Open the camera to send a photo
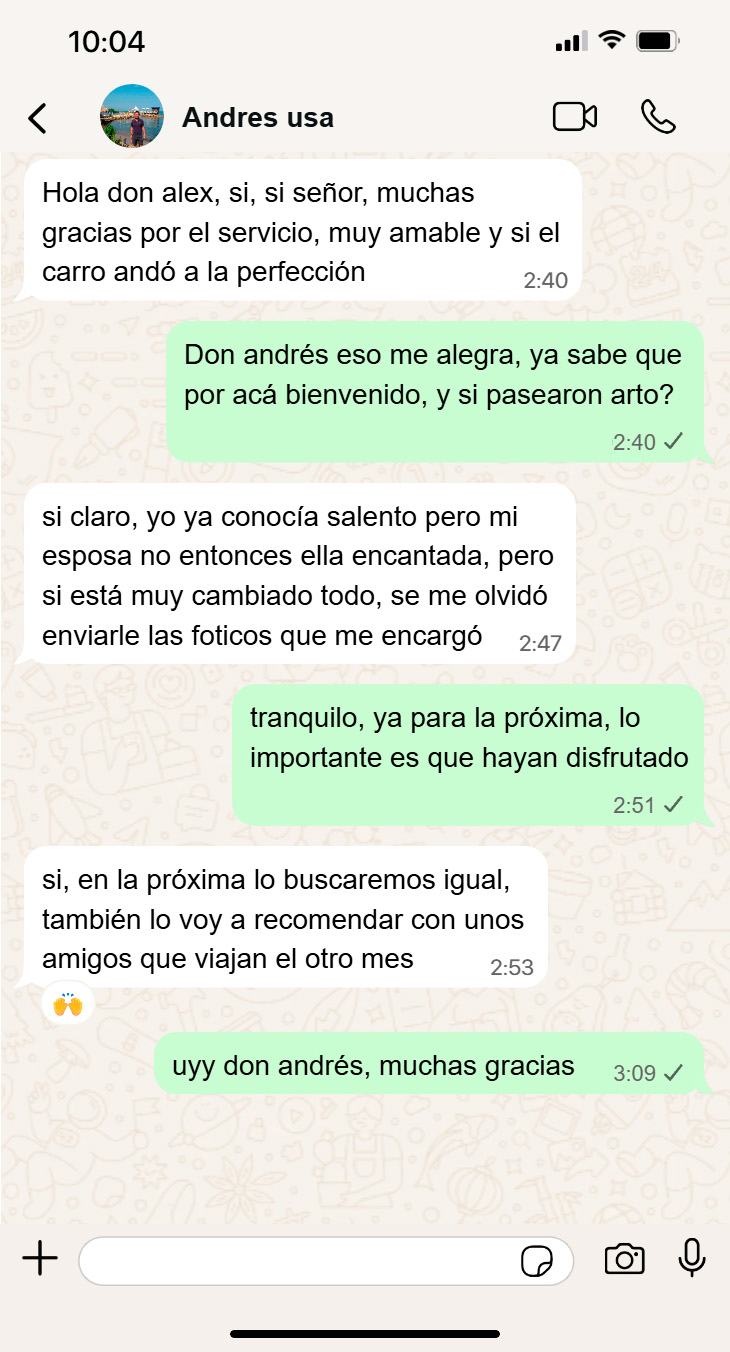This screenshot has width=730, height=1352. [x=624, y=1260]
